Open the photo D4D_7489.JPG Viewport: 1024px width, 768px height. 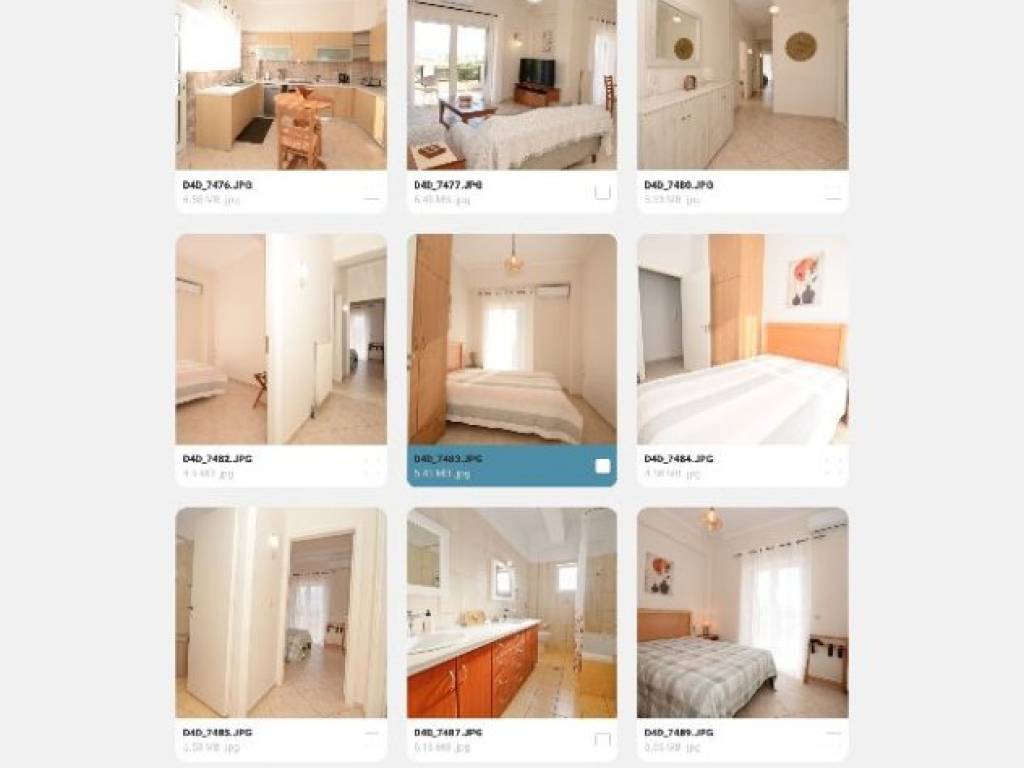click(742, 612)
